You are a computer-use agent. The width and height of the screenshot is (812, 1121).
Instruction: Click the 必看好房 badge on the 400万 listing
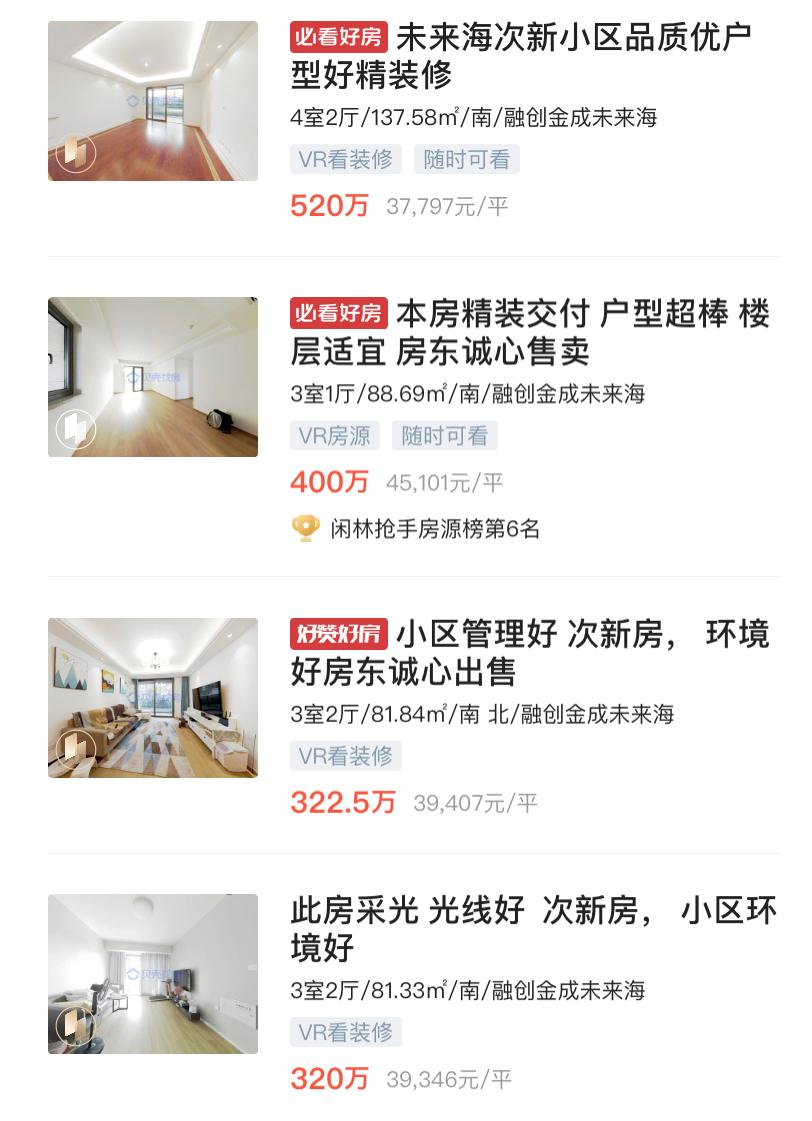[x=338, y=313]
